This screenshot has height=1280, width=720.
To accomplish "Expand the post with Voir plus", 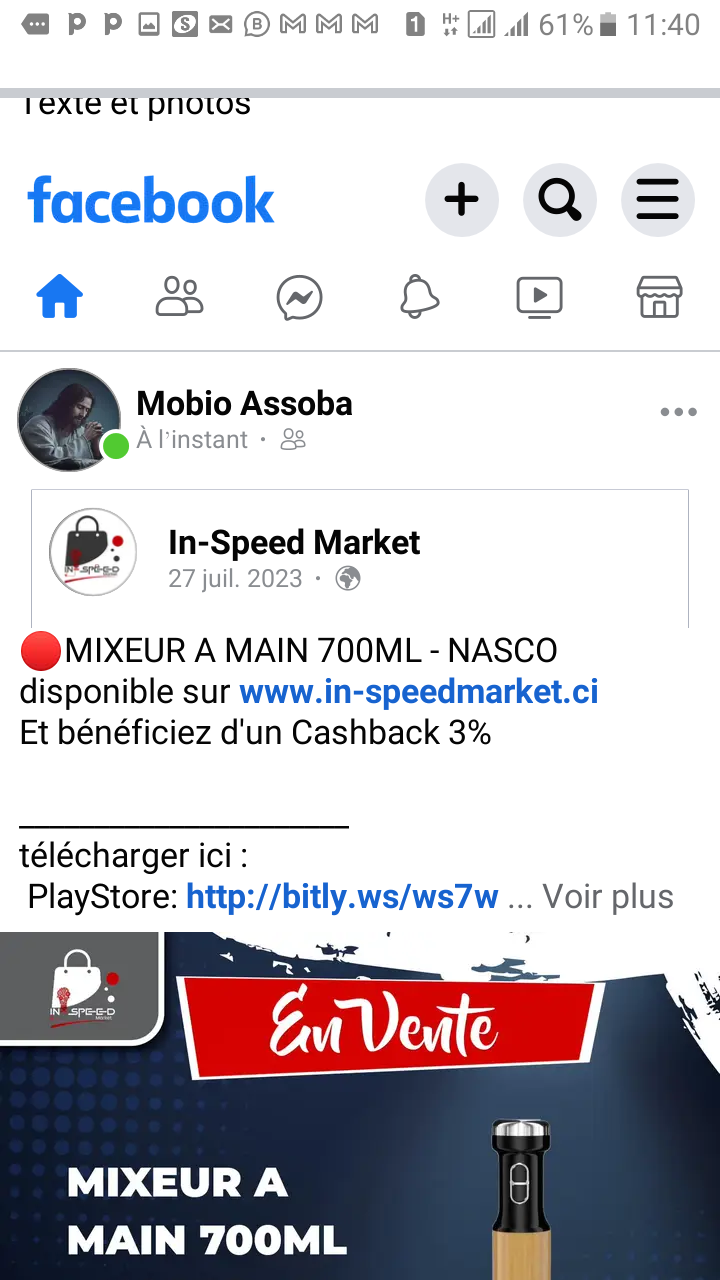I will [607, 897].
